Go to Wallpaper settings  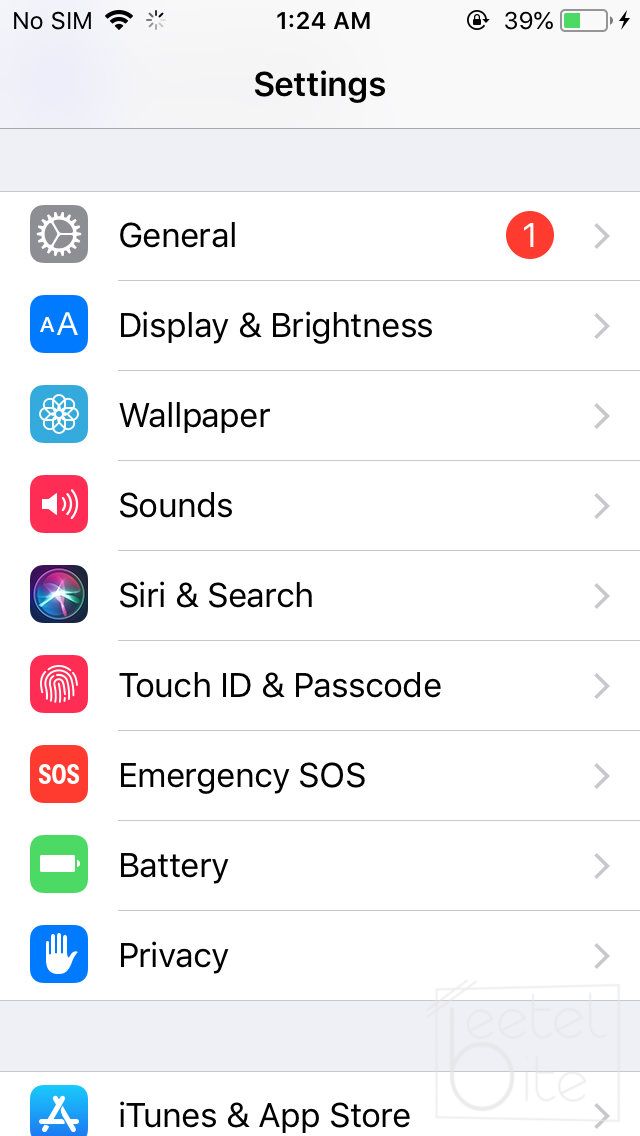pyautogui.click(x=320, y=416)
